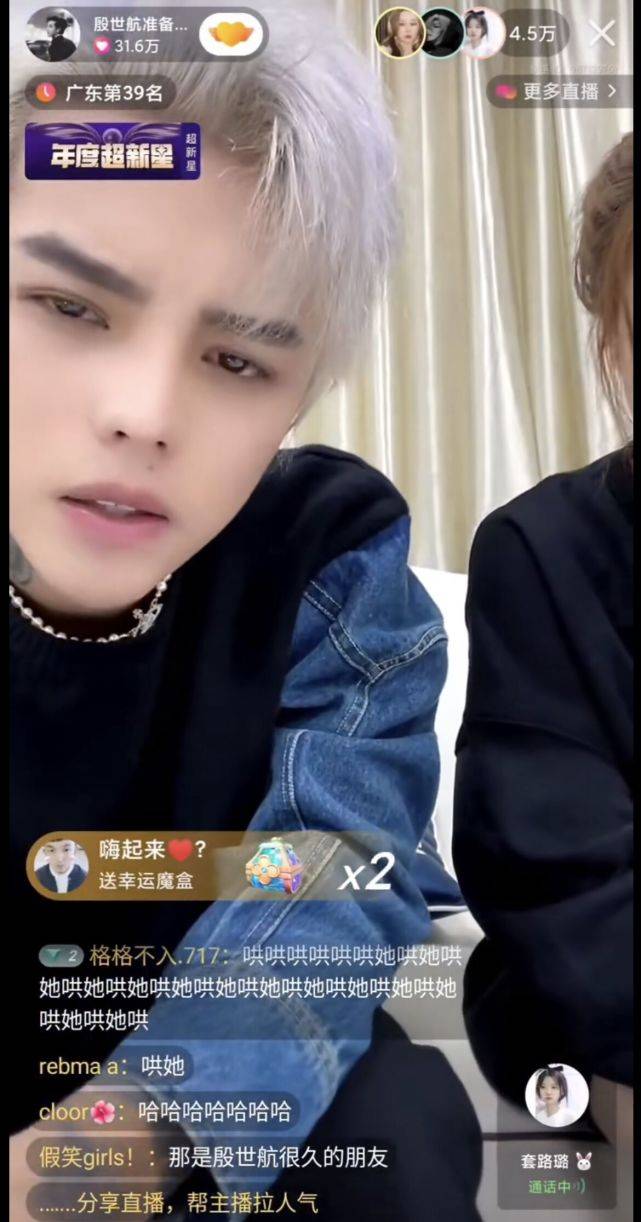Open 格格不入.717's comment
The height and width of the screenshot is (1222, 641).
249,987
